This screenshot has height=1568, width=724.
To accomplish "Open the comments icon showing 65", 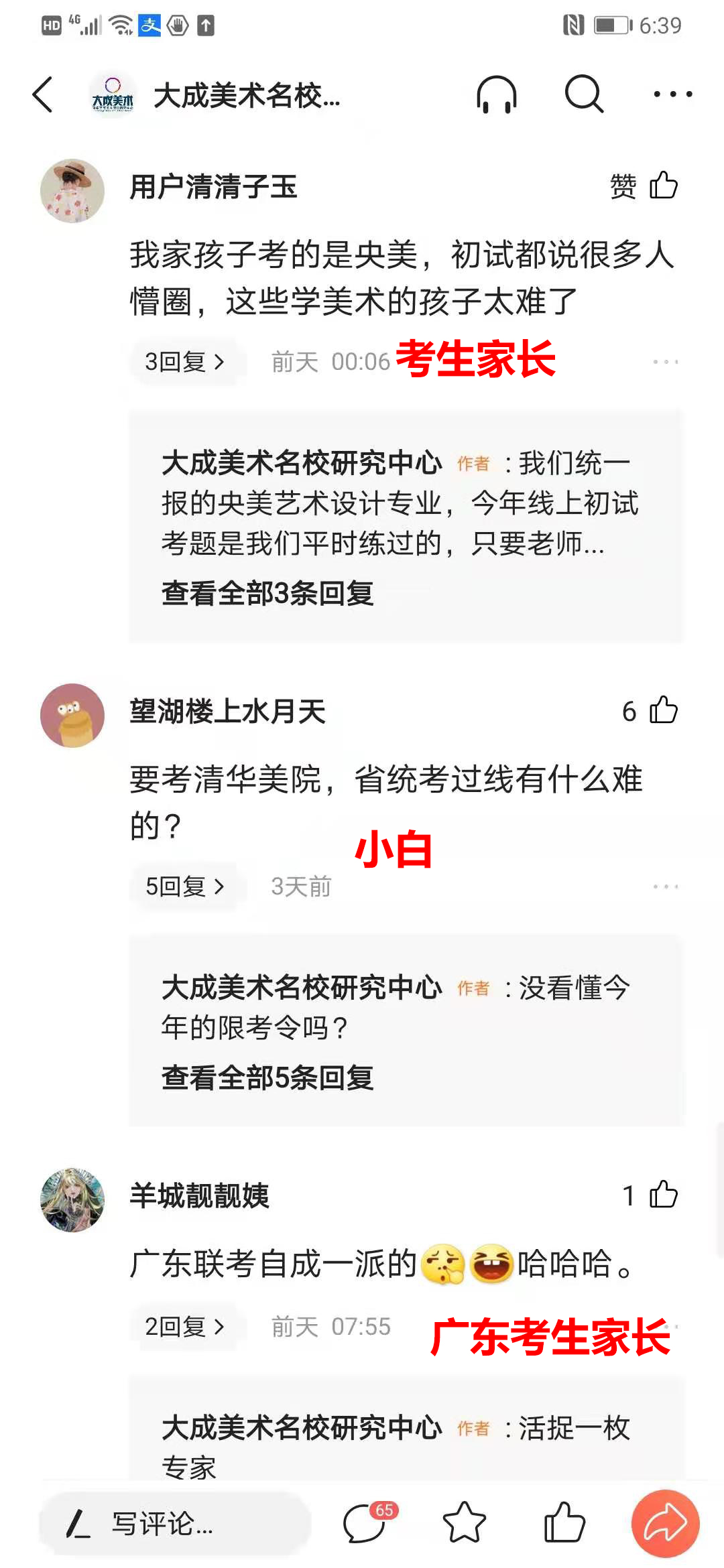I will pyautogui.click(x=369, y=1522).
